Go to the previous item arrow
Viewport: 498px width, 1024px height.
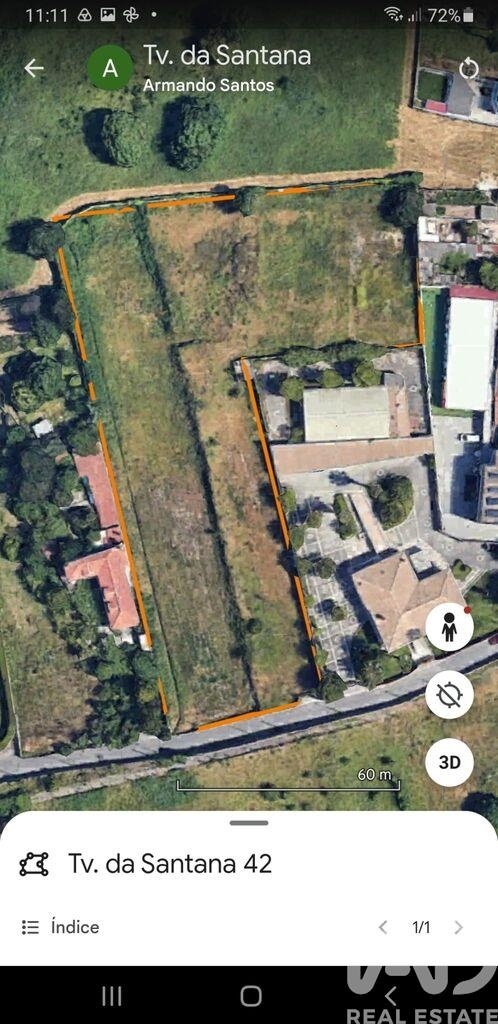pos(383,927)
